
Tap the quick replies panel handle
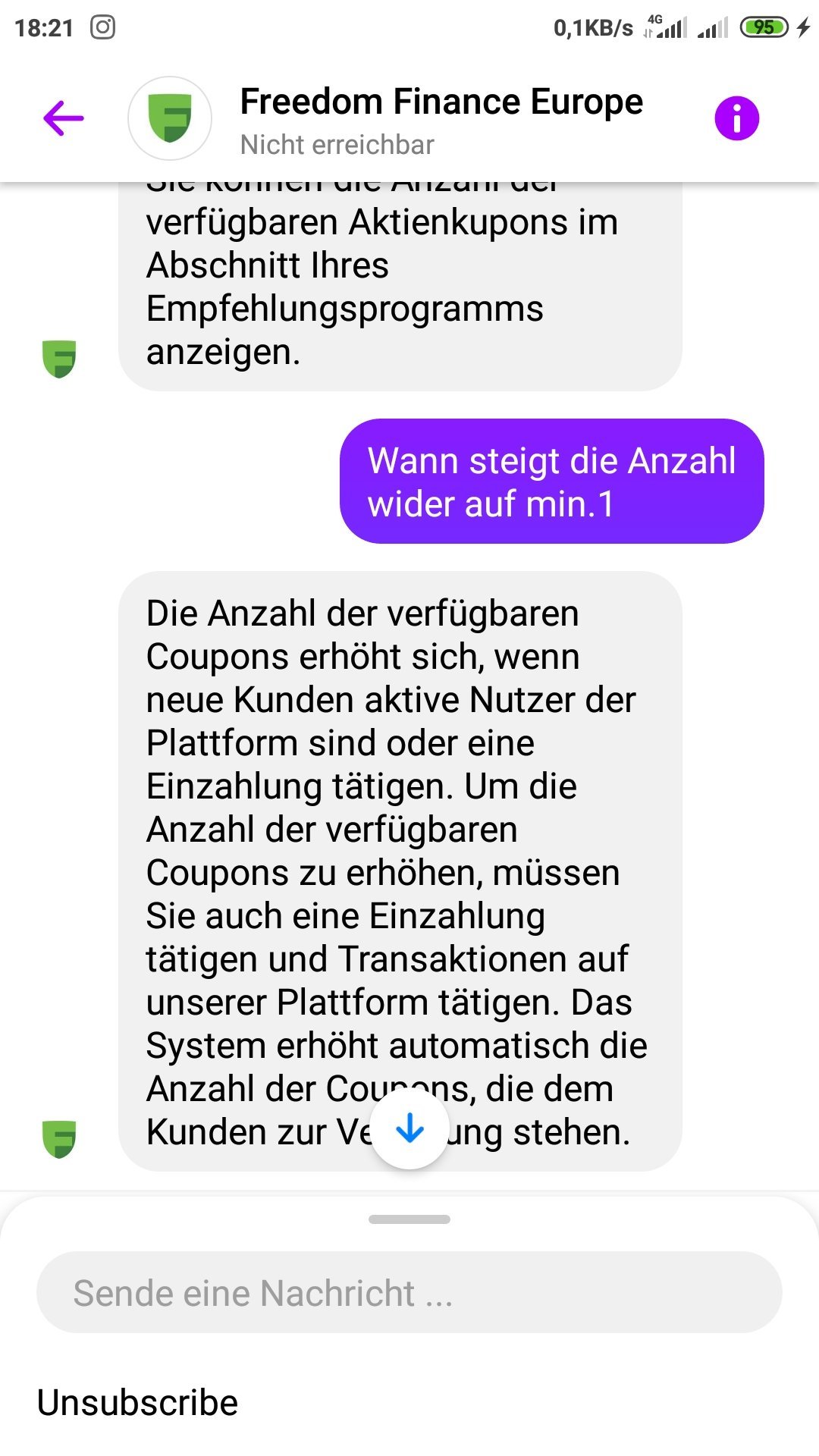(409, 1219)
